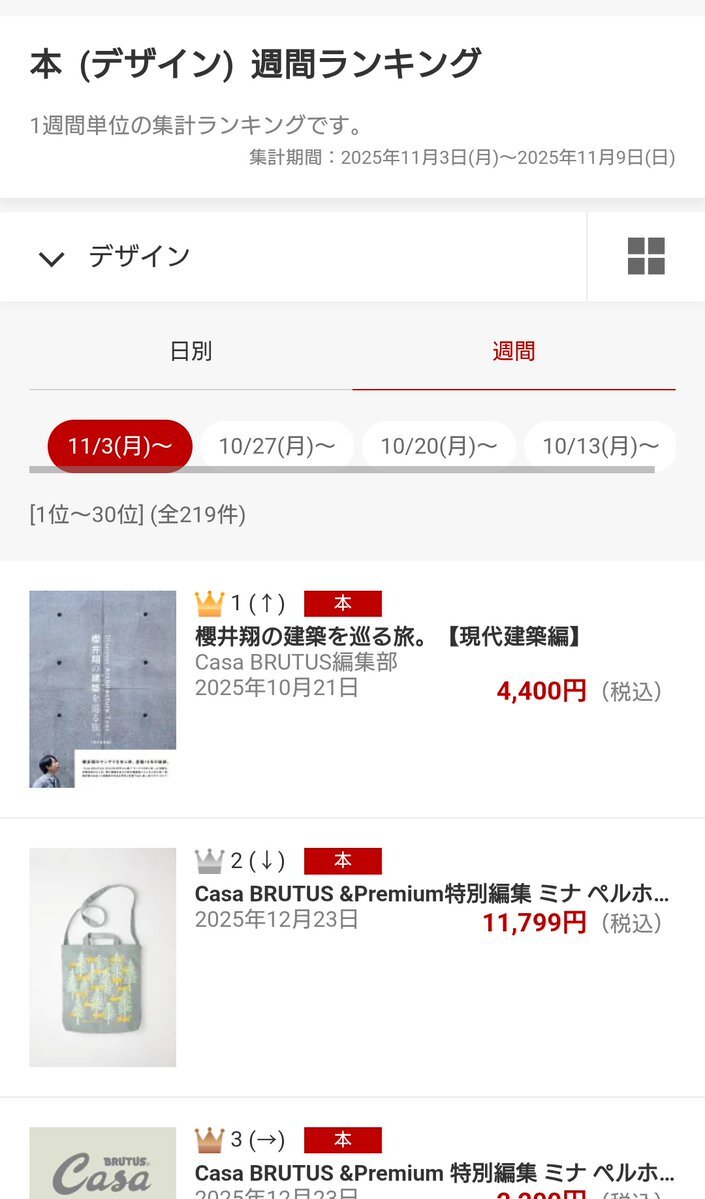Open 櫻井翔の建築を巡る旅。 book title

389,637
